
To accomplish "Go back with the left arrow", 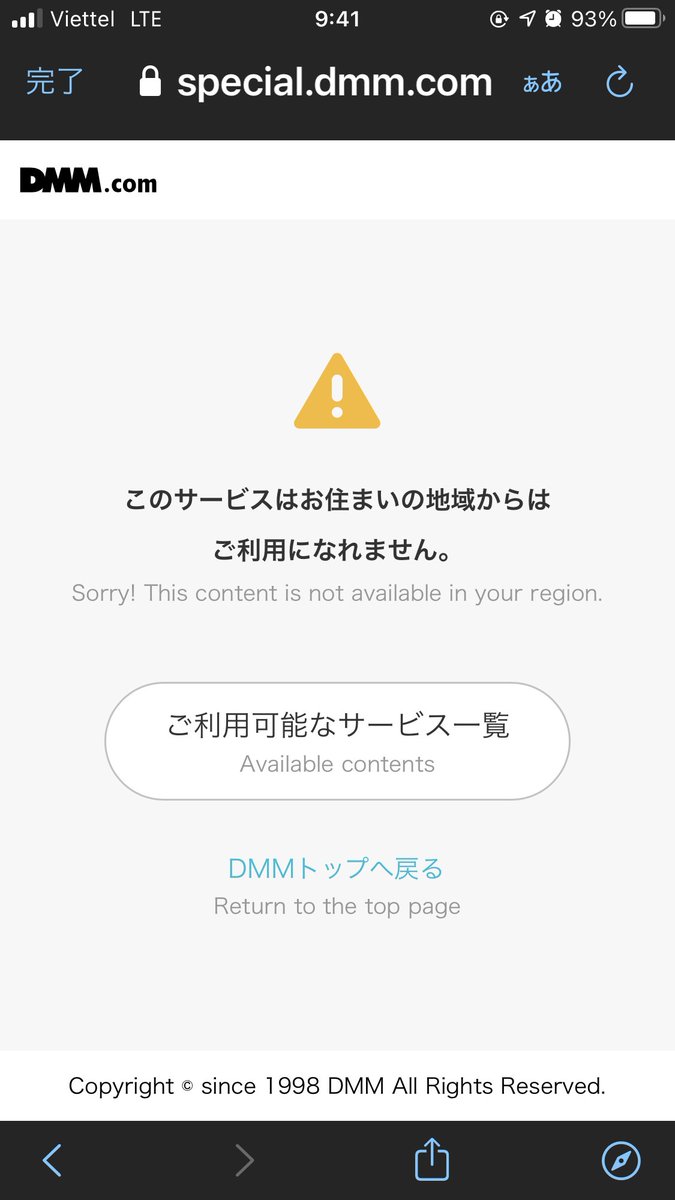I will pyautogui.click(x=53, y=1160).
